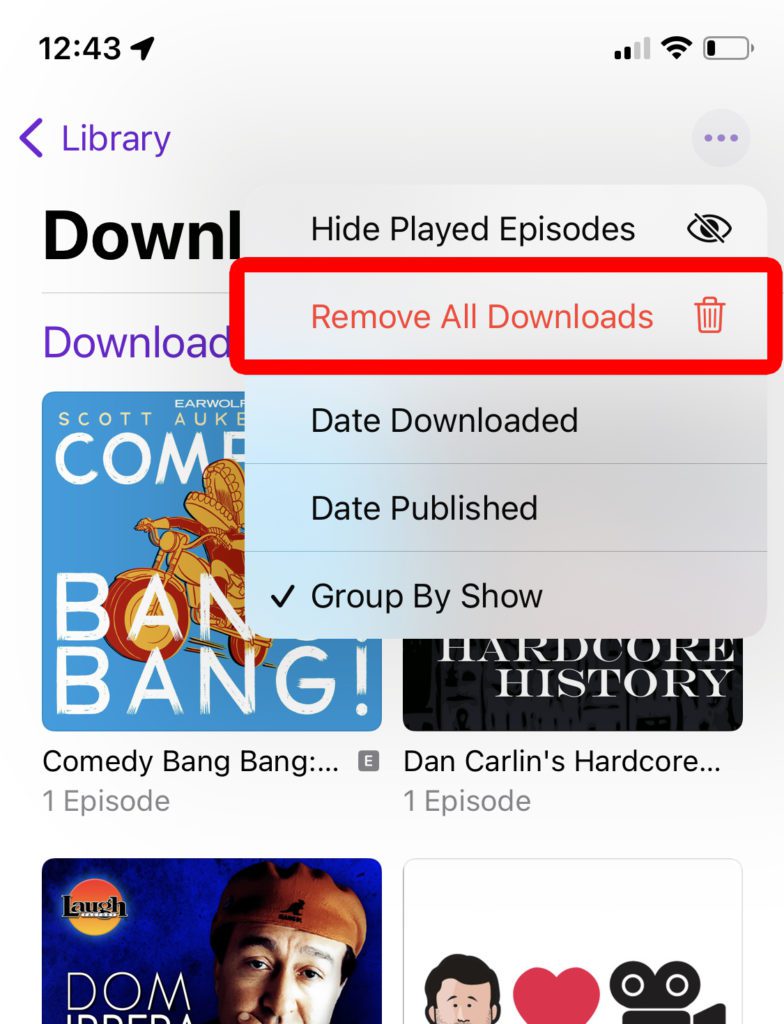This screenshot has height=1024, width=784.
Task: Sort by Date Published
Action: (x=505, y=507)
